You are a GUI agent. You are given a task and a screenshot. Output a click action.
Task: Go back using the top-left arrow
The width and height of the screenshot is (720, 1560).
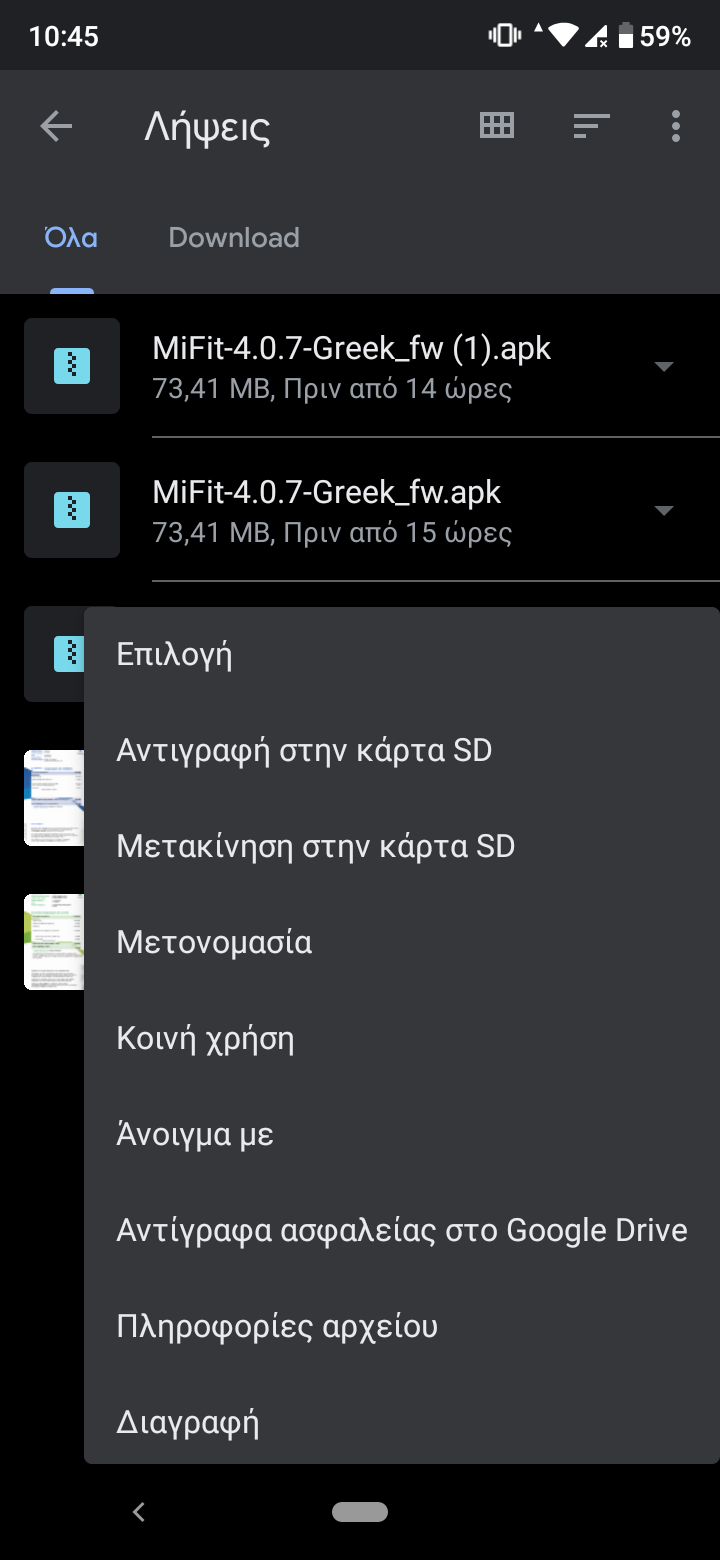coord(56,126)
